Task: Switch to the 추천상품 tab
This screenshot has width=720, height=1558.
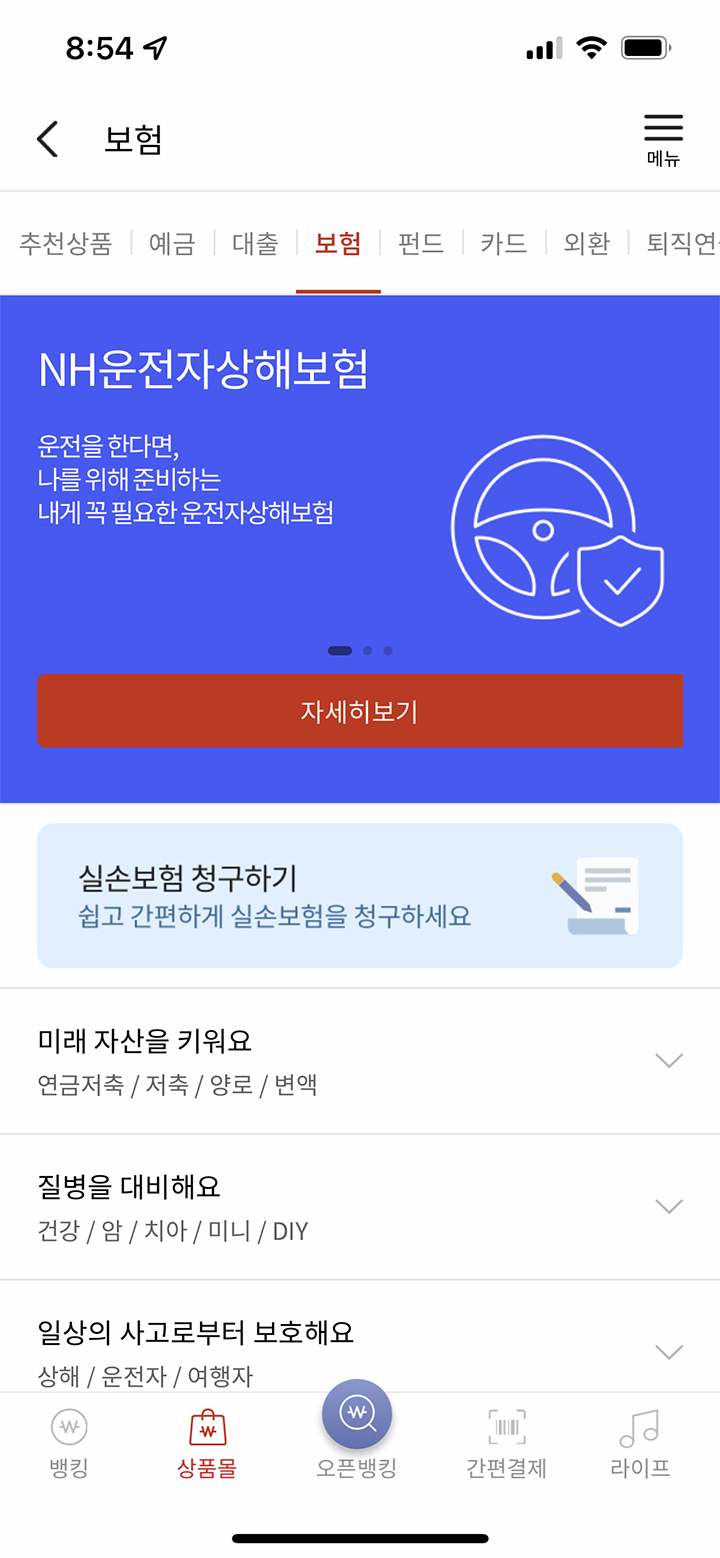Action: (x=66, y=243)
